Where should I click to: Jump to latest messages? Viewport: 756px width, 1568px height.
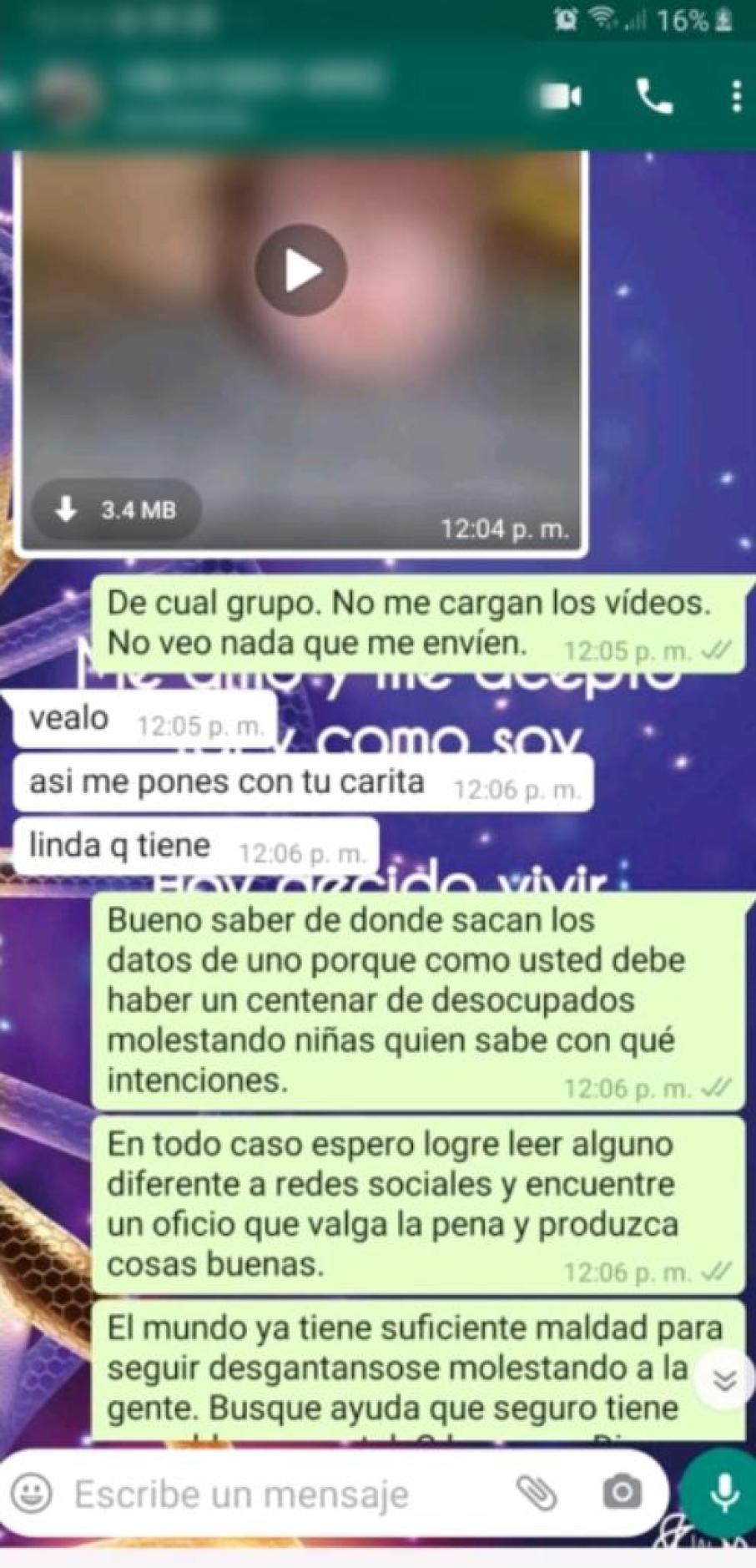click(724, 1380)
